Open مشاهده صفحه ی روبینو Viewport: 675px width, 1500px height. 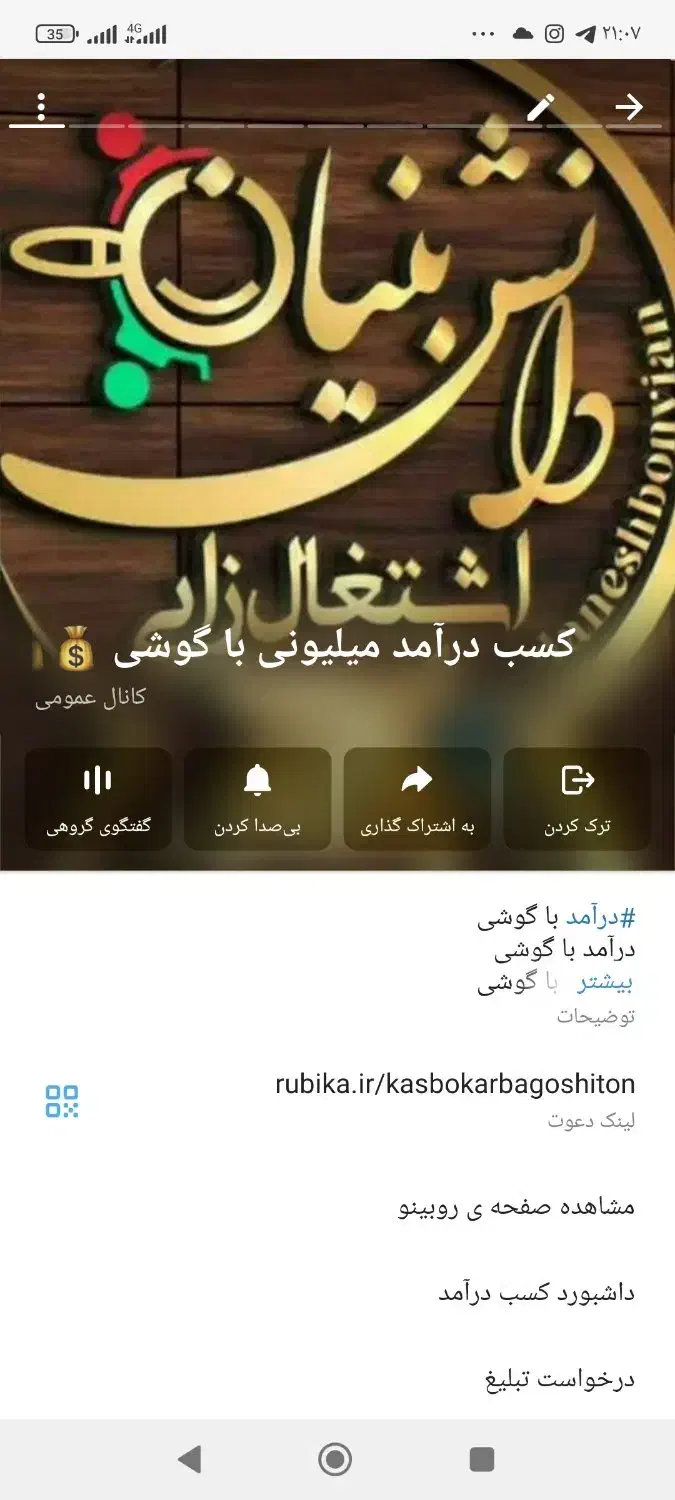pos(337,1207)
